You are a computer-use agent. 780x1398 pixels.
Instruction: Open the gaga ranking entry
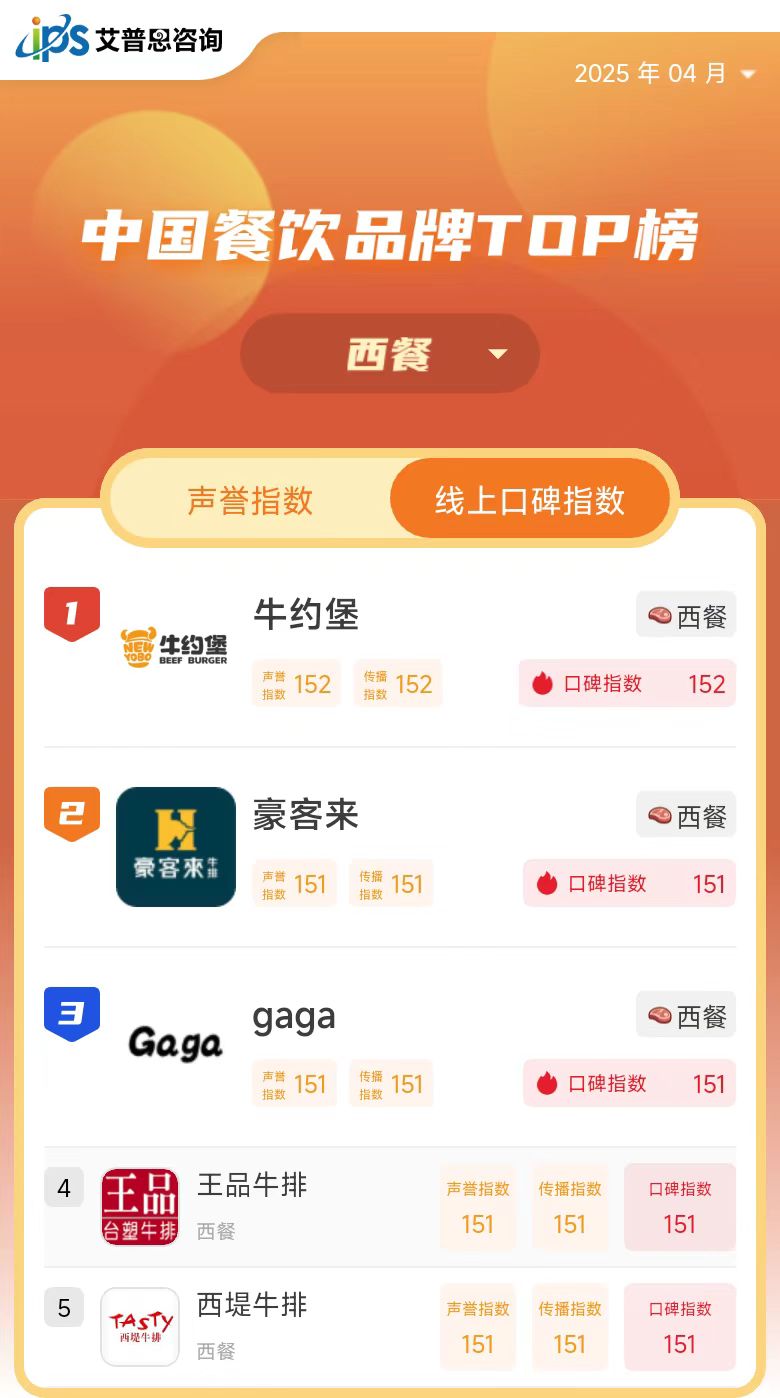293,1016
